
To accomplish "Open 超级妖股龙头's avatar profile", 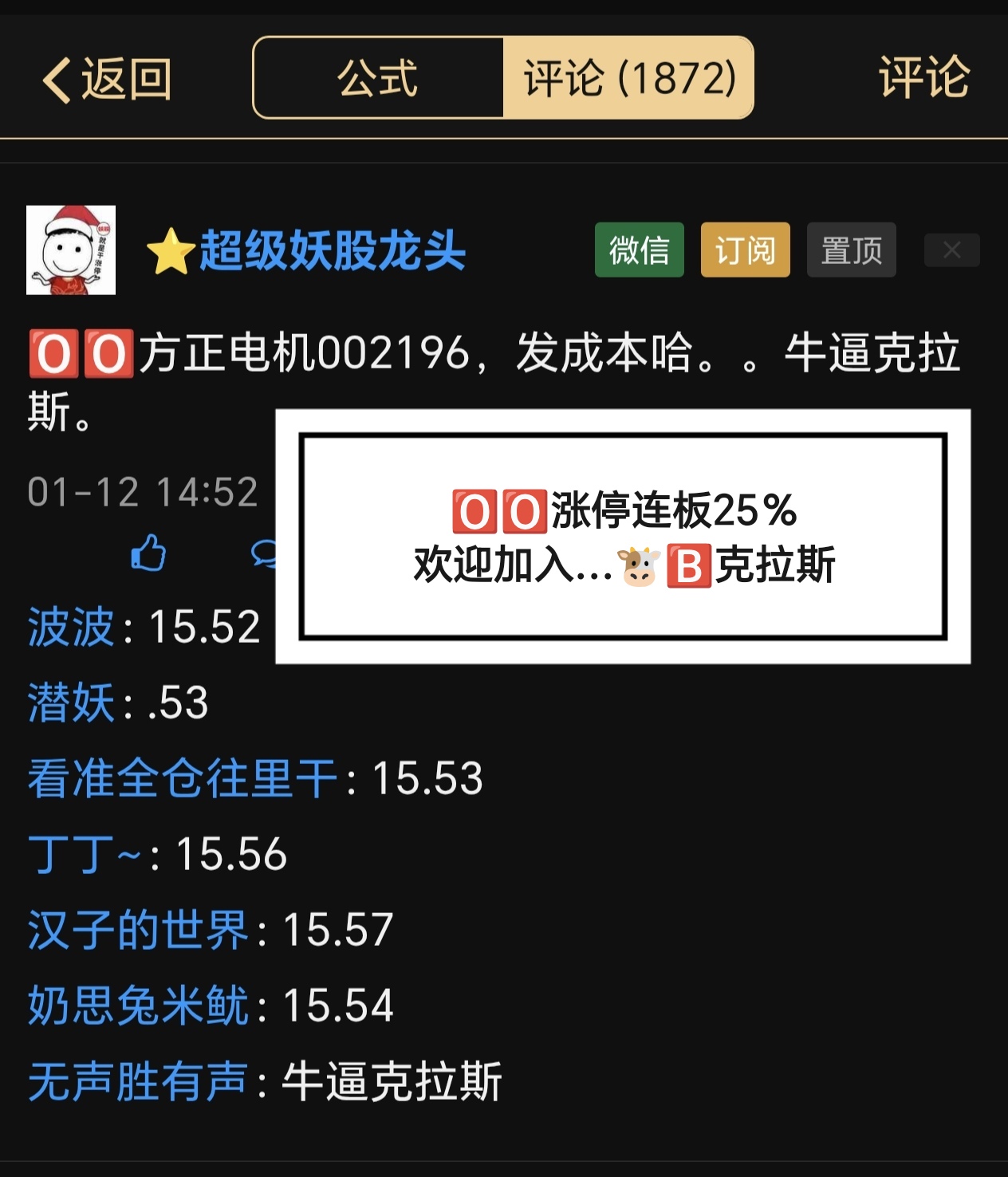I will [71, 250].
